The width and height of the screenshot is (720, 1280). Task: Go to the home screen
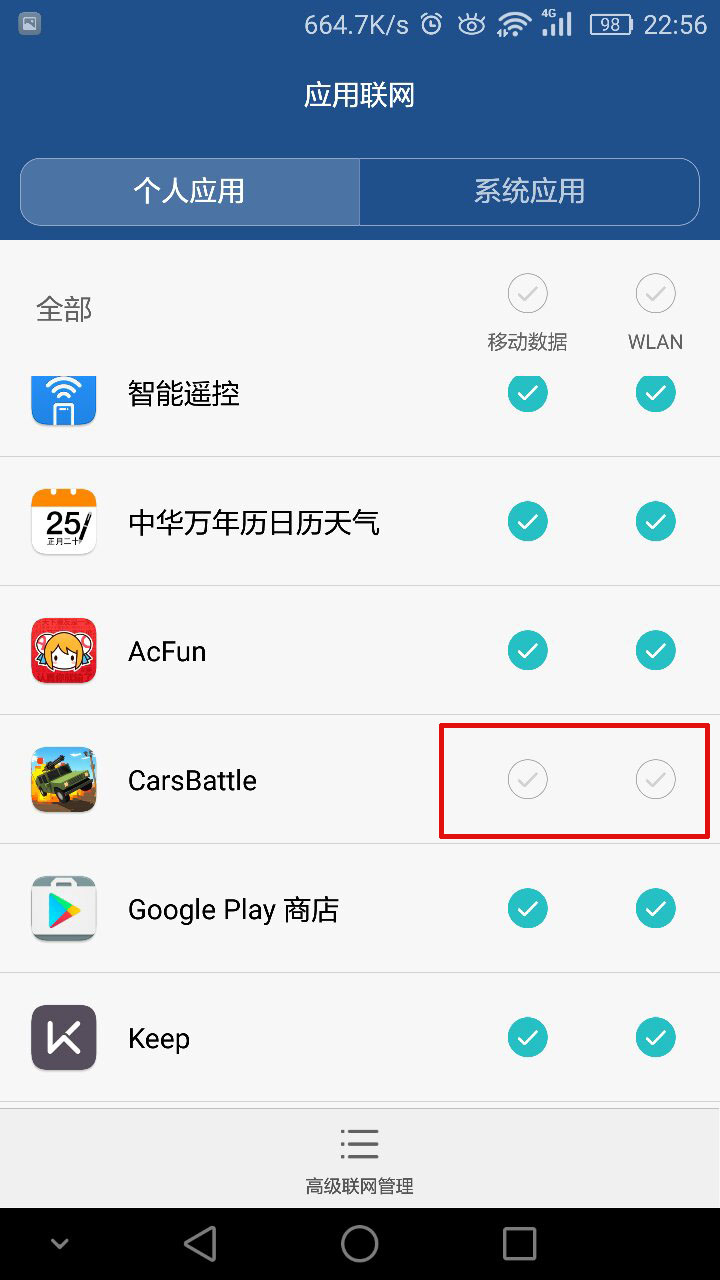click(359, 1244)
